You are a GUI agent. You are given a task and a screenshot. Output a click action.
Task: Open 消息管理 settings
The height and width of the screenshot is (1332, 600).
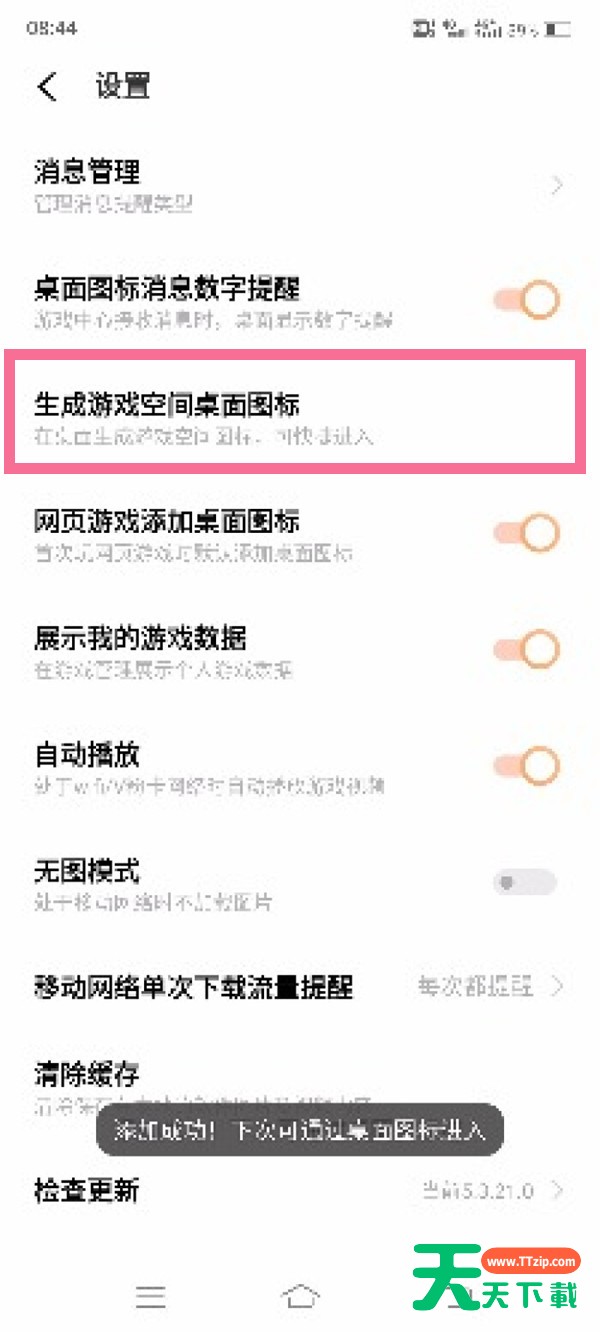coord(300,184)
